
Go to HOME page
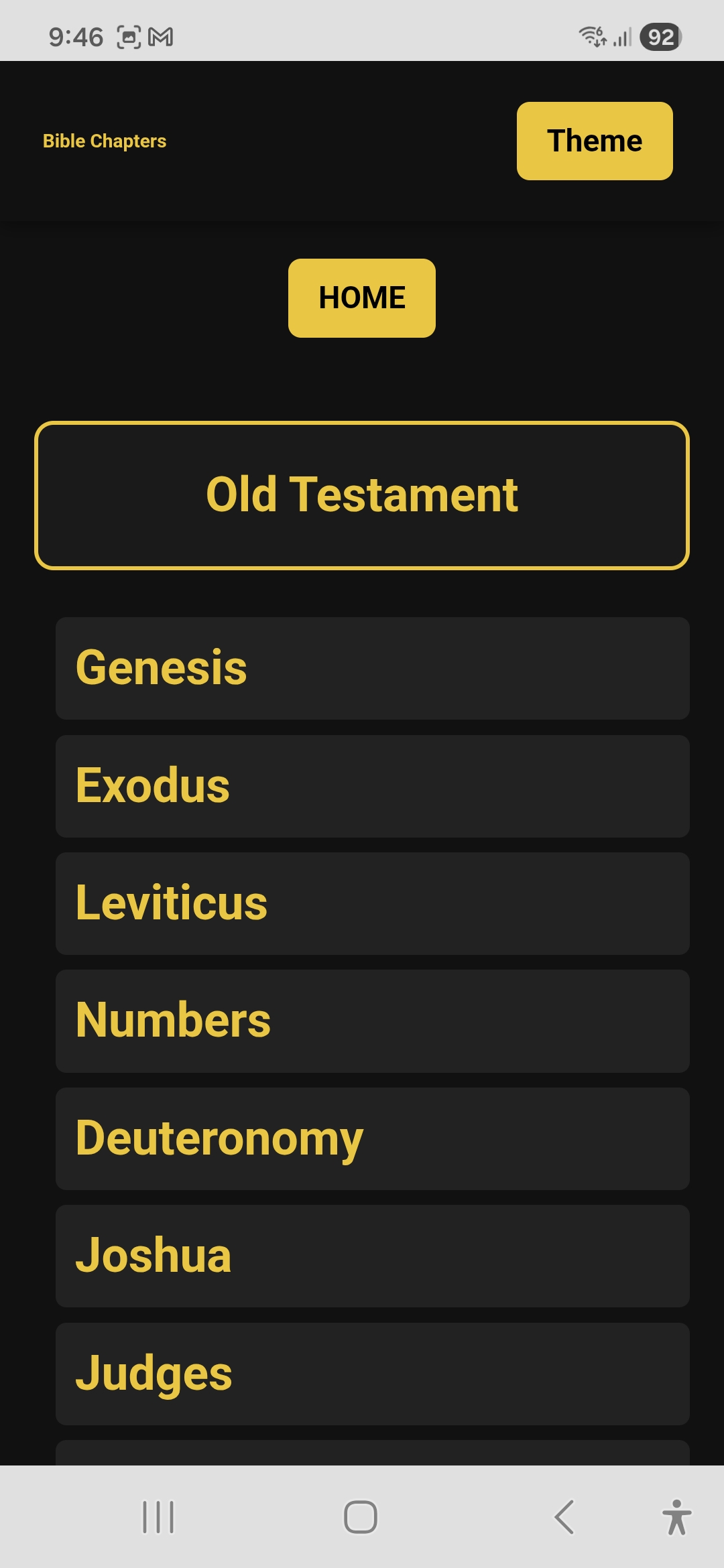coord(362,298)
